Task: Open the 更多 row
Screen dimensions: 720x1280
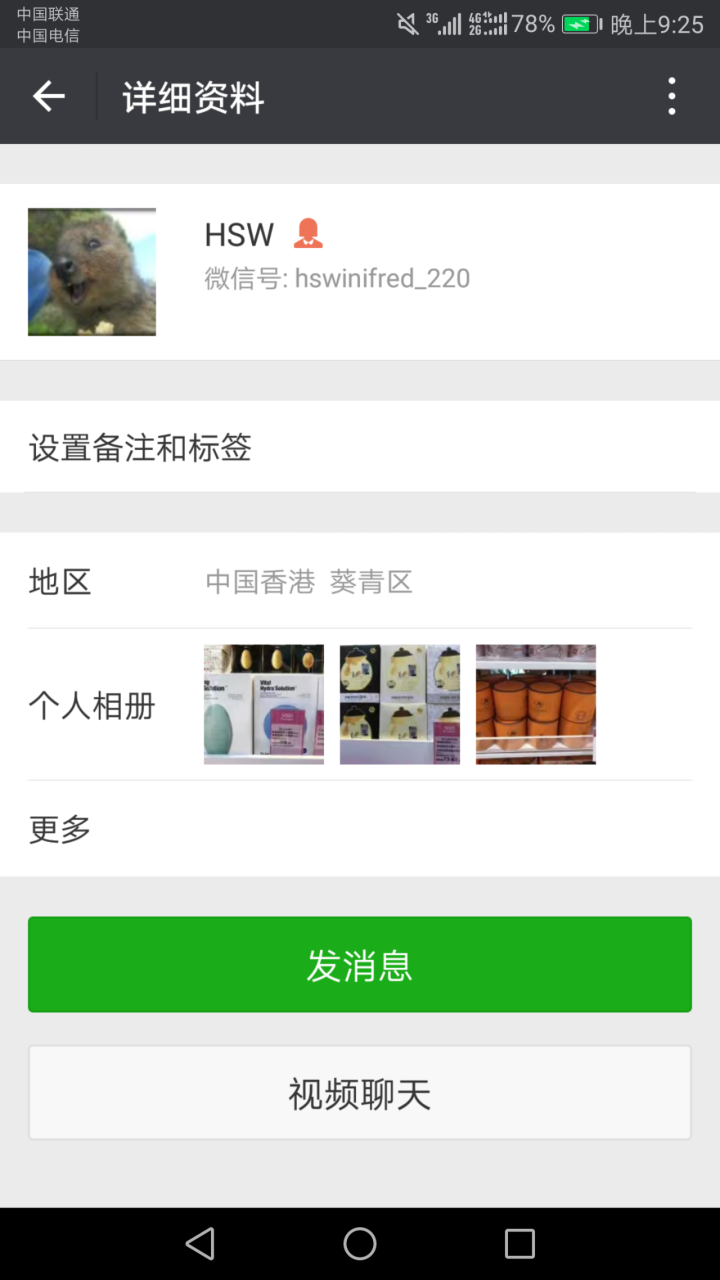Action: coord(360,829)
